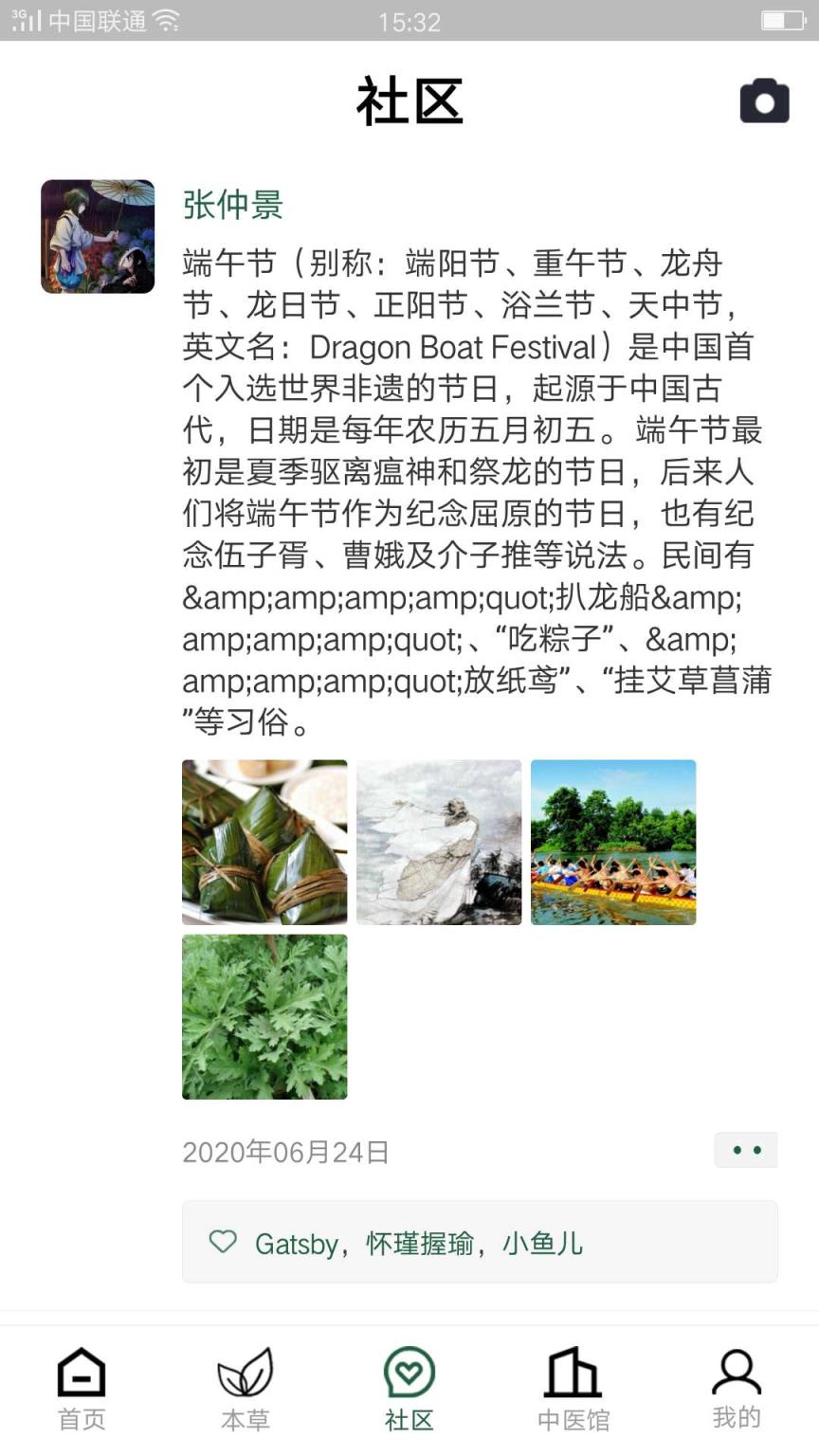This screenshot has height=1456, width=819.
Task: Open the post's more options menu
Action: coord(746,1150)
